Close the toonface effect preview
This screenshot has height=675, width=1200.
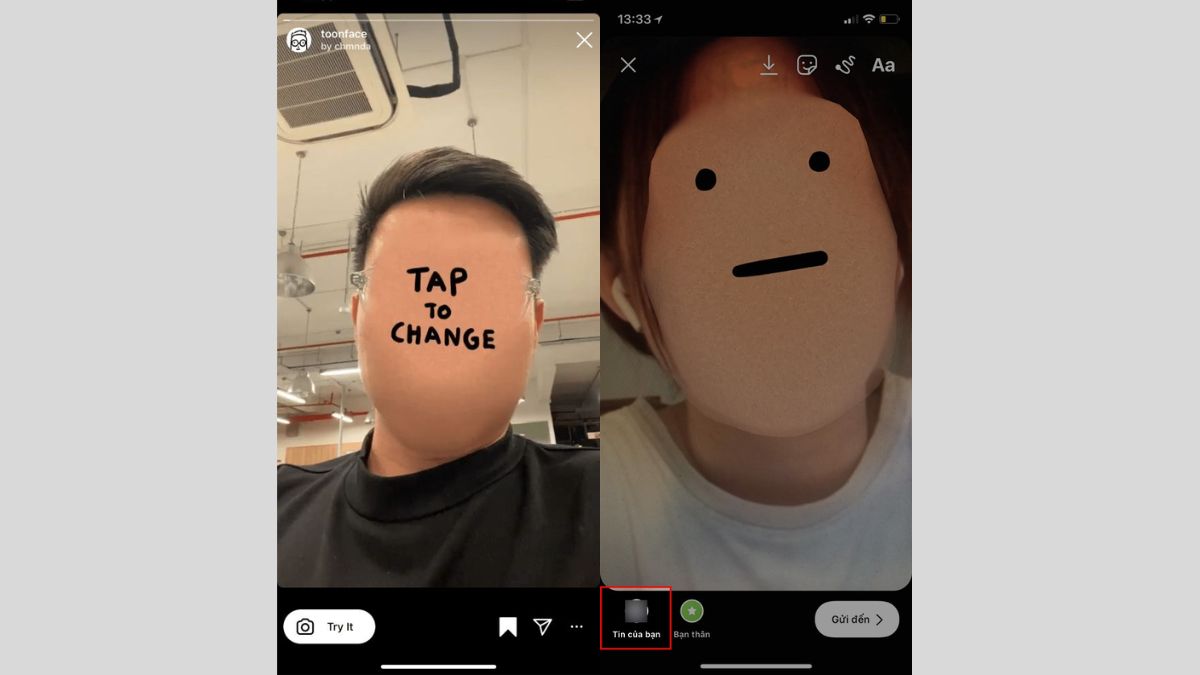[x=584, y=40]
